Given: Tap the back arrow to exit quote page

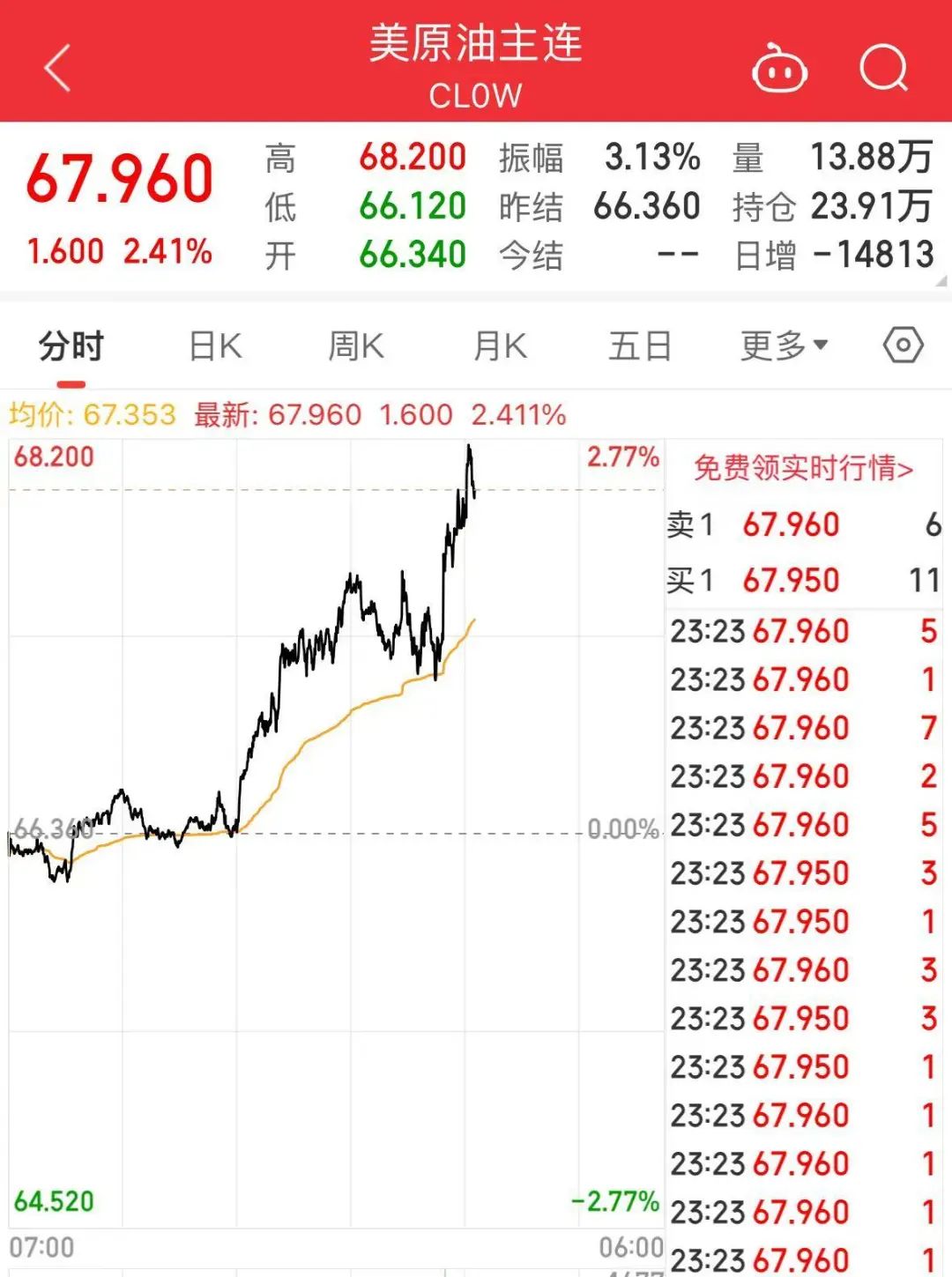Looking at the screenshot, I should (55, 68).
